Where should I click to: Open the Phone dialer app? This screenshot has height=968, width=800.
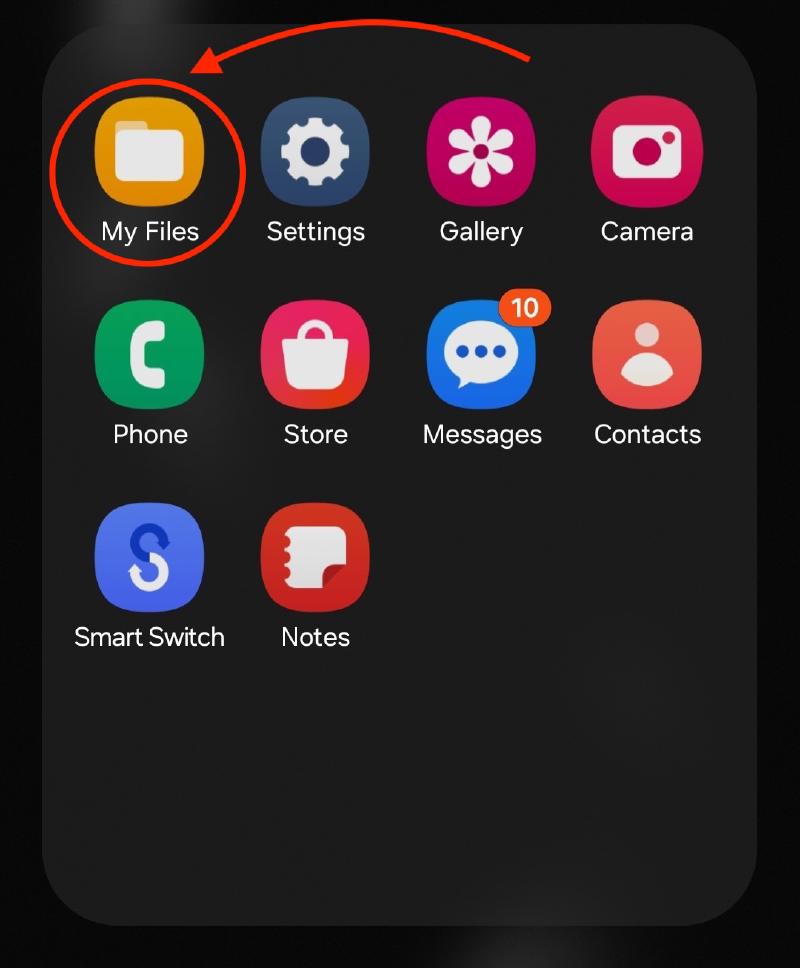[x=149, y=355]
